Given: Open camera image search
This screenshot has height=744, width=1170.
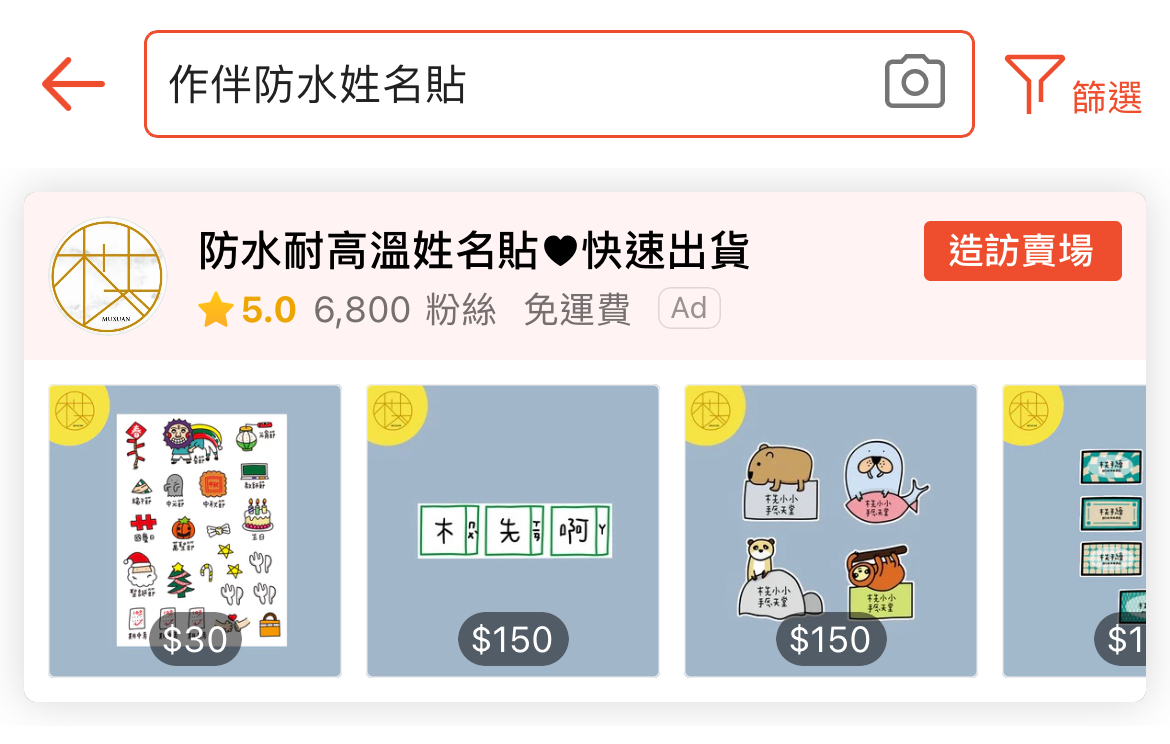Looking at the screenshot, I should click(914, 84).
